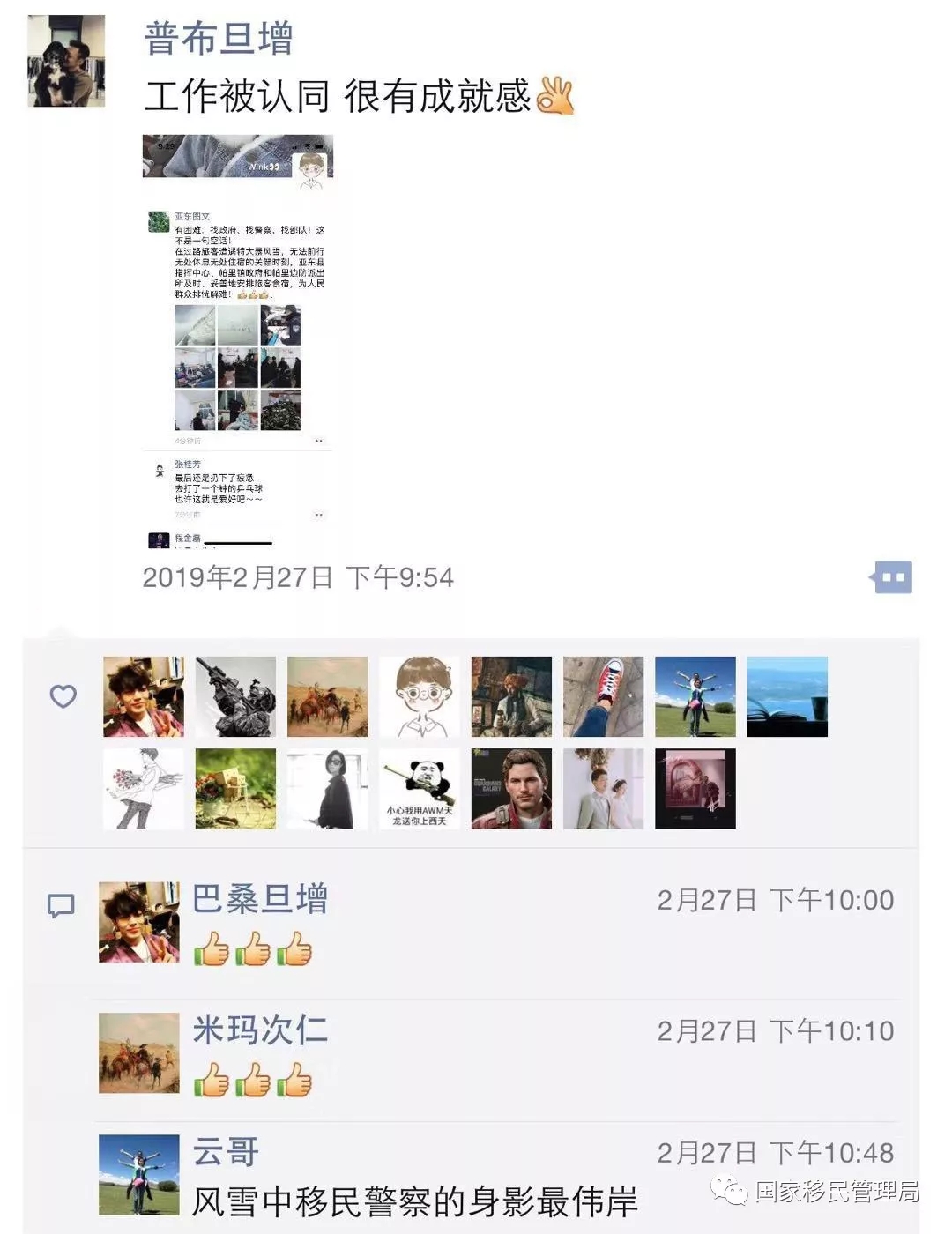Reply to 云哥's comment about 移民警察
Screen dimensions: 952x1234
(414, 1202)
